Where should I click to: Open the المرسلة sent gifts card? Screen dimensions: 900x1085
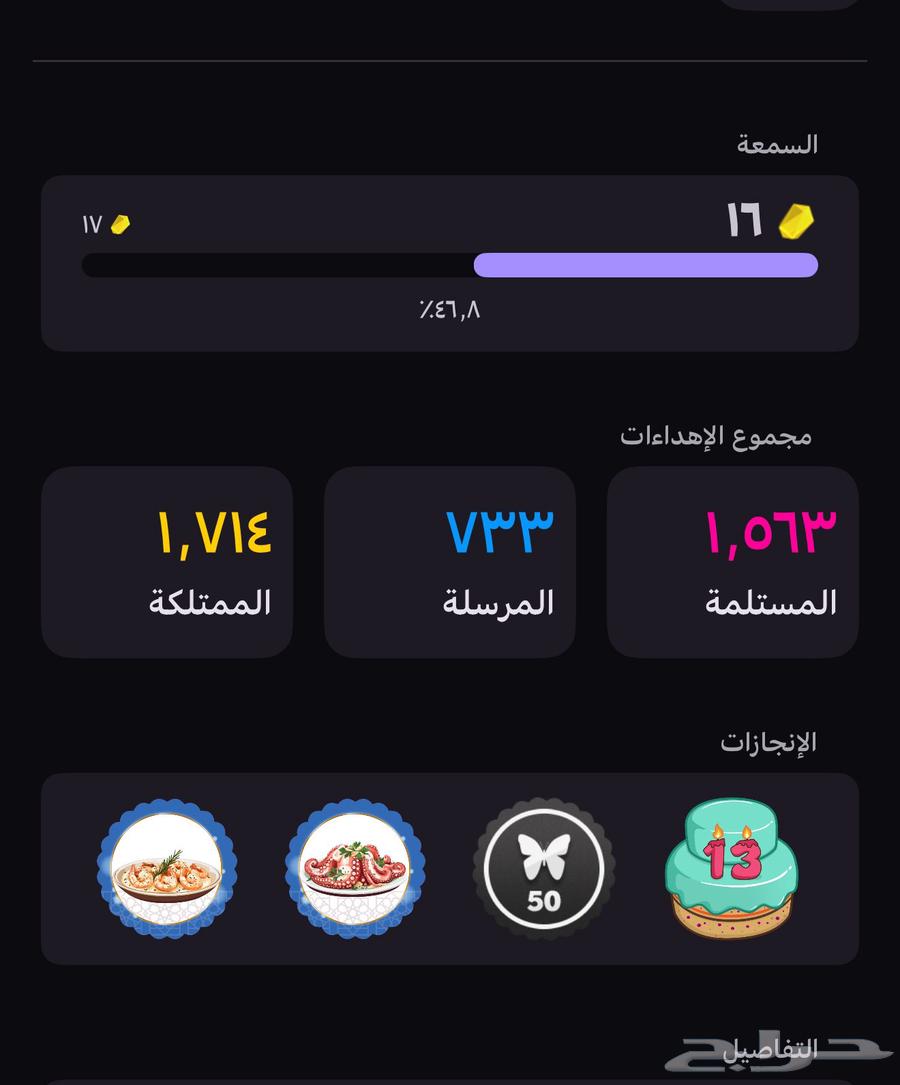tap(450, 561)
